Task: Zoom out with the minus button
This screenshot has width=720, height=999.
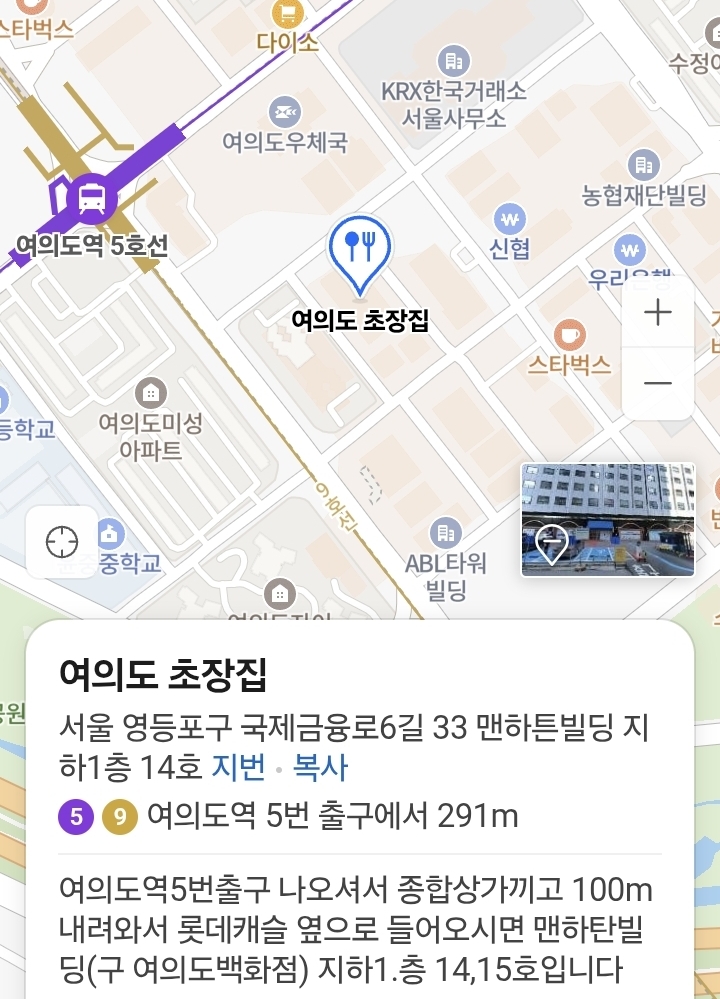Action: tap(657, 383)
